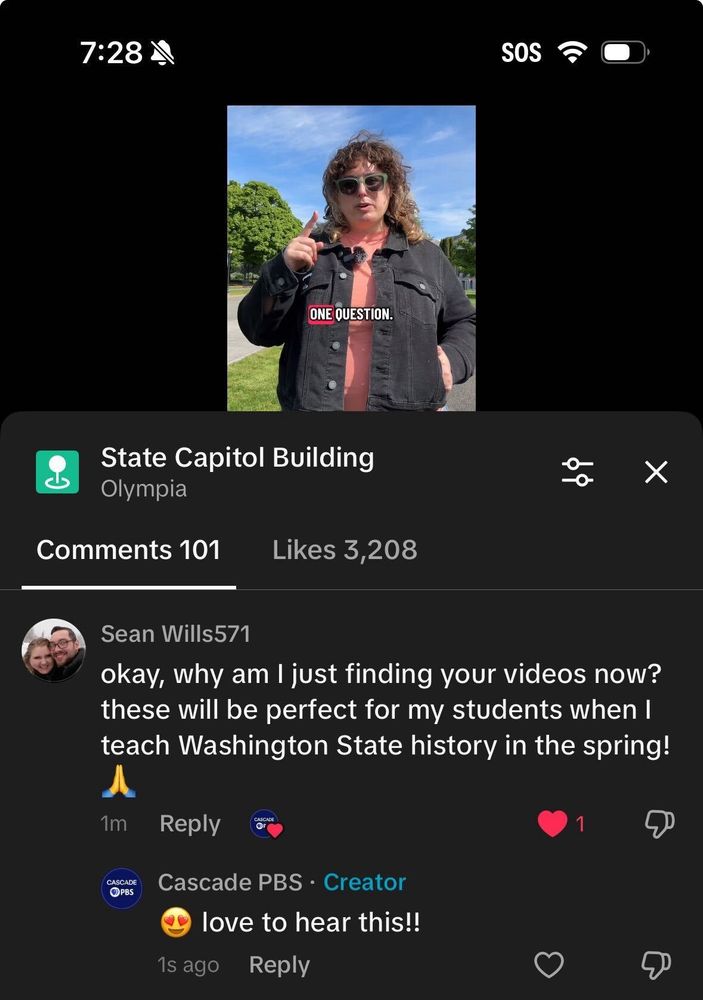Dislike Sean Wills571's comment
This screenshot has height=1000, width=703.
click(x=657, y=824)
